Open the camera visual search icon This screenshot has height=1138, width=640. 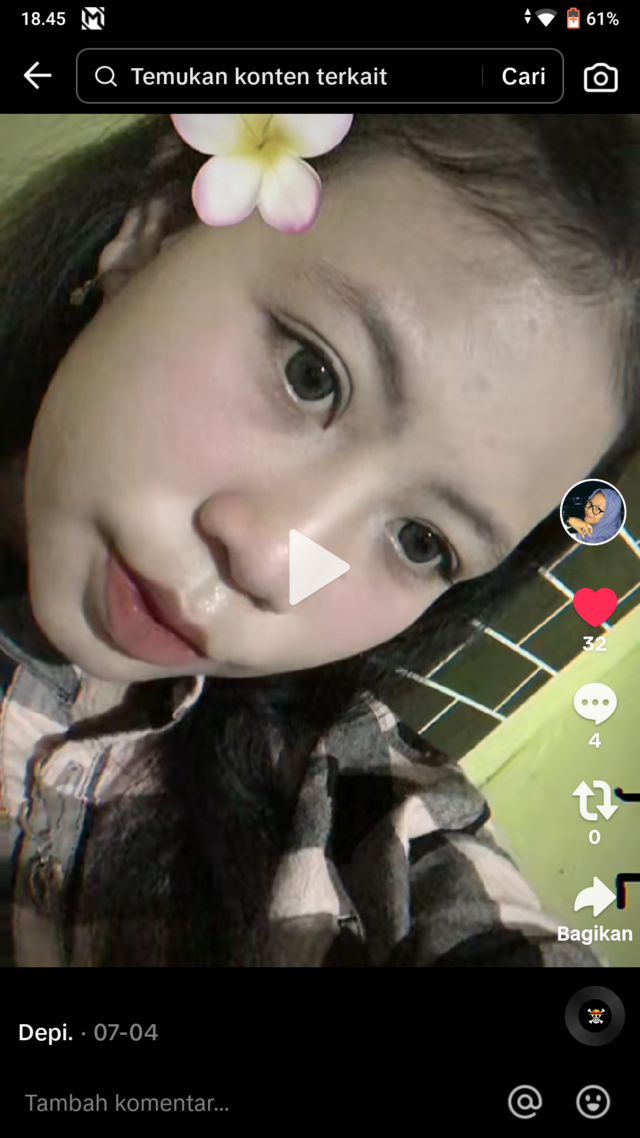(600, 77)
